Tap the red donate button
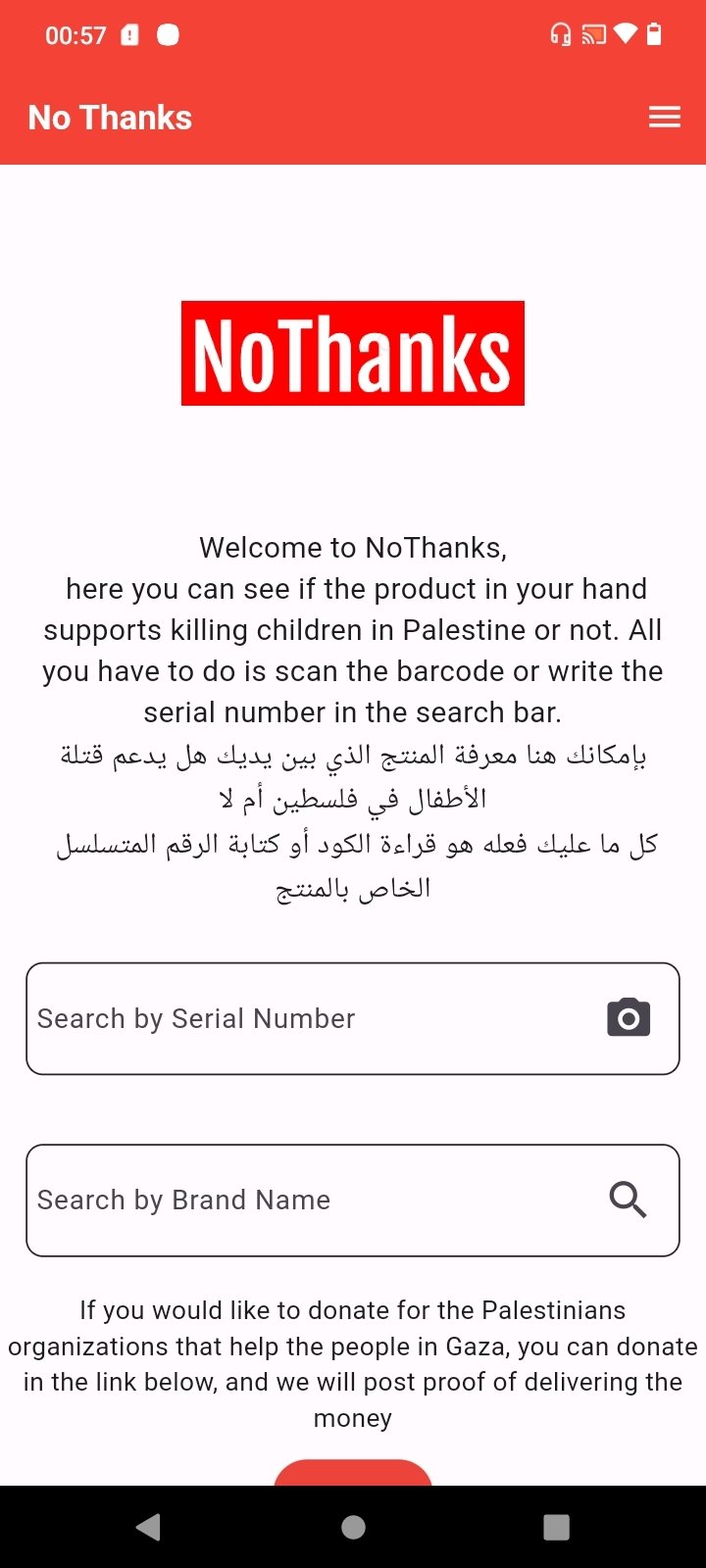This screenshot has width=706, height=1568. (x=353, y=1473)
